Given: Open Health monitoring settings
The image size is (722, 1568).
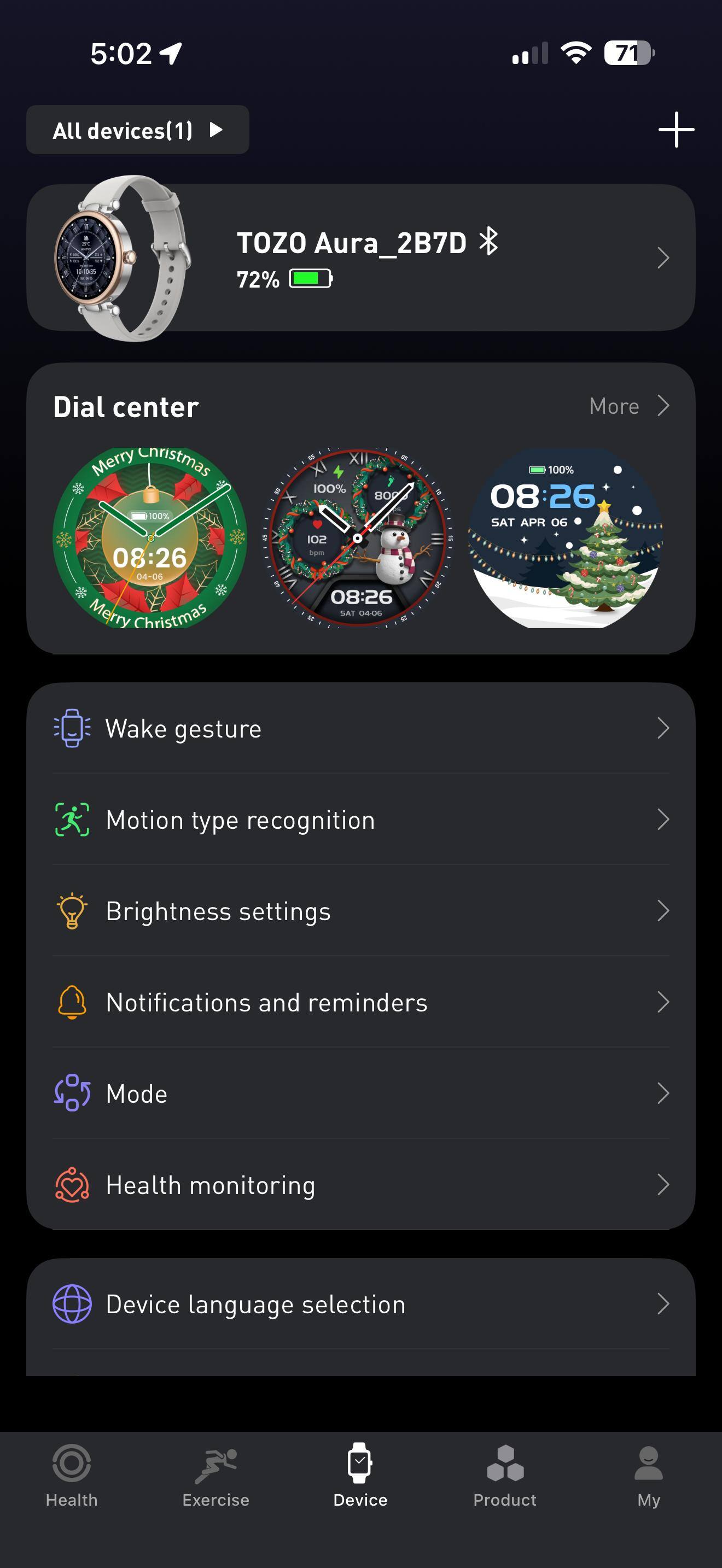Looking at the screenshot, I should click(360, 1185).
